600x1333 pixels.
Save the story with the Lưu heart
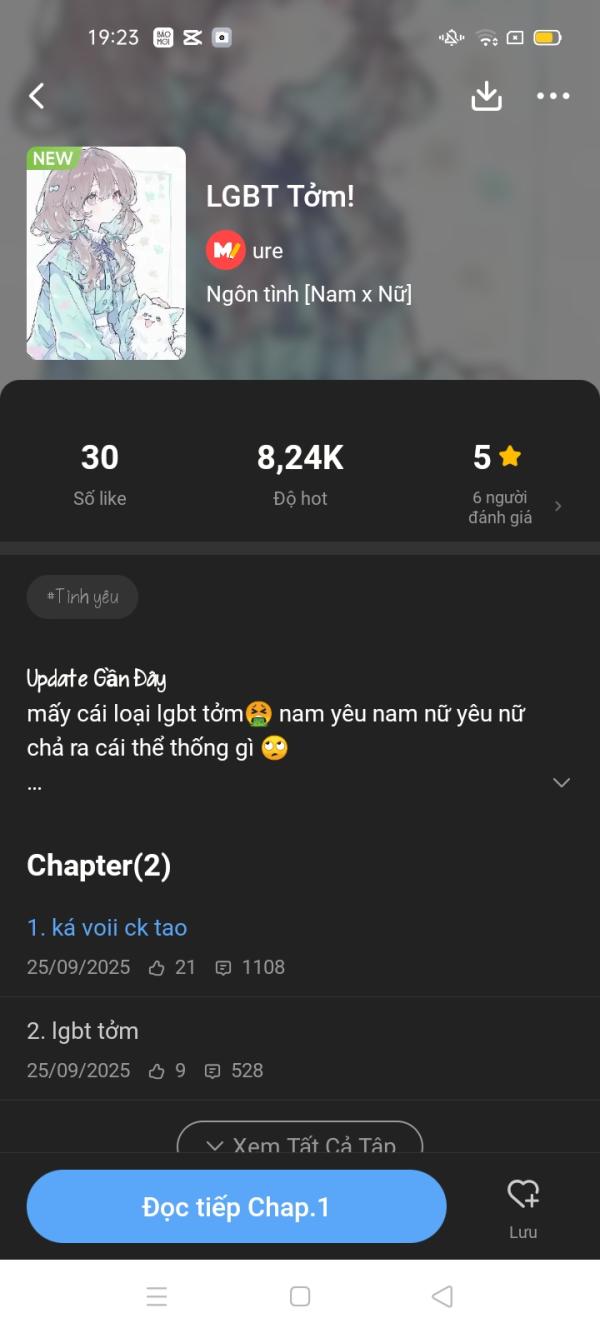[523, 1205]
